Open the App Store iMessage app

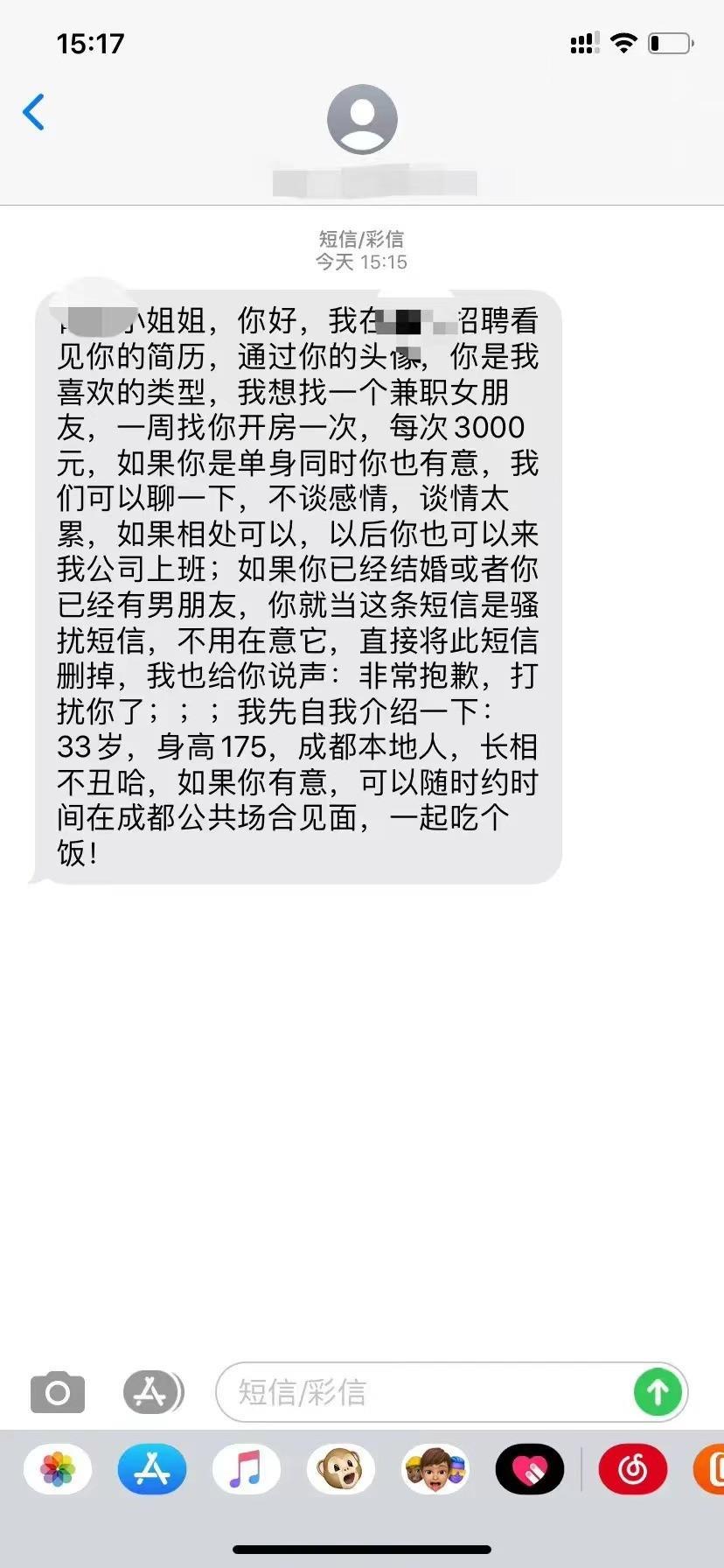[x=152, y=1469]
